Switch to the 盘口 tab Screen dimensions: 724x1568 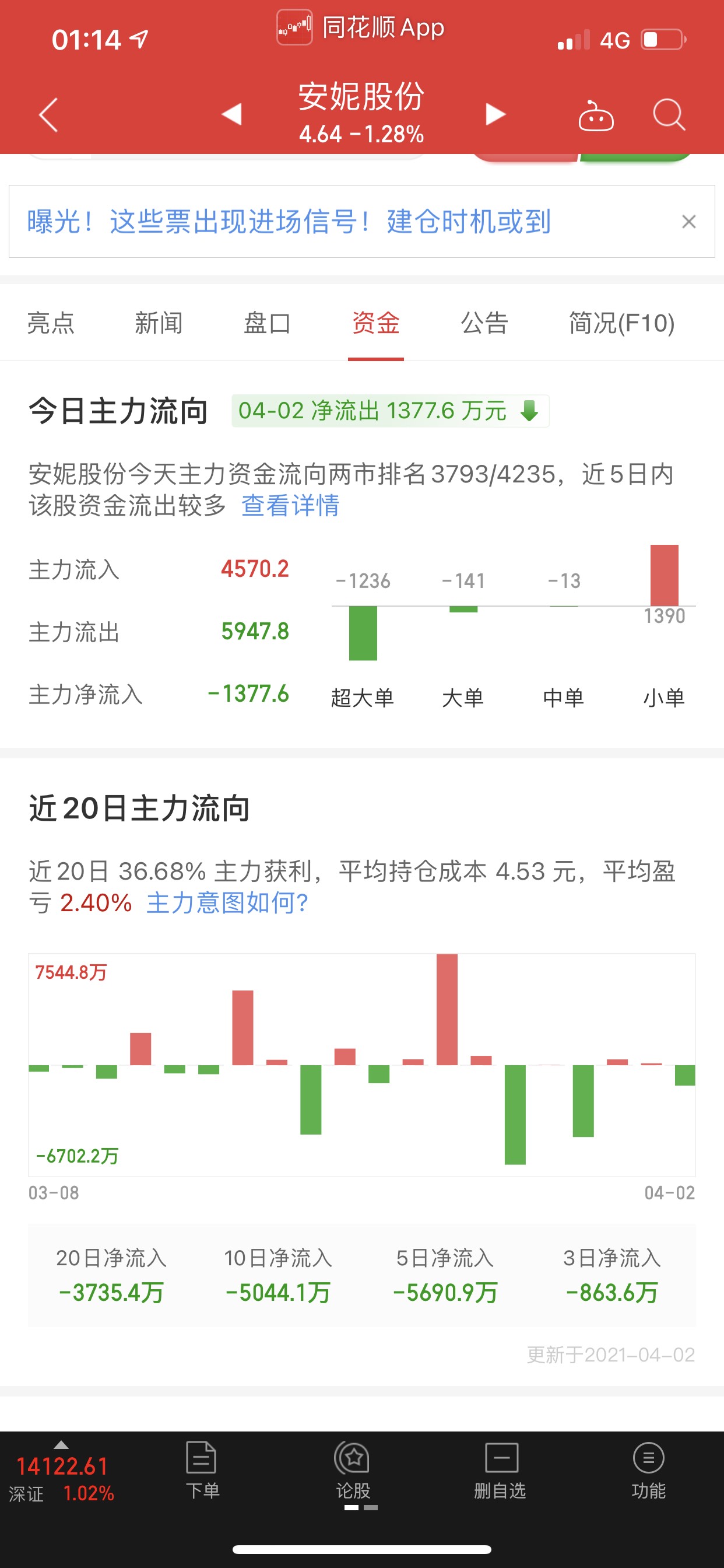coord(267,323)
